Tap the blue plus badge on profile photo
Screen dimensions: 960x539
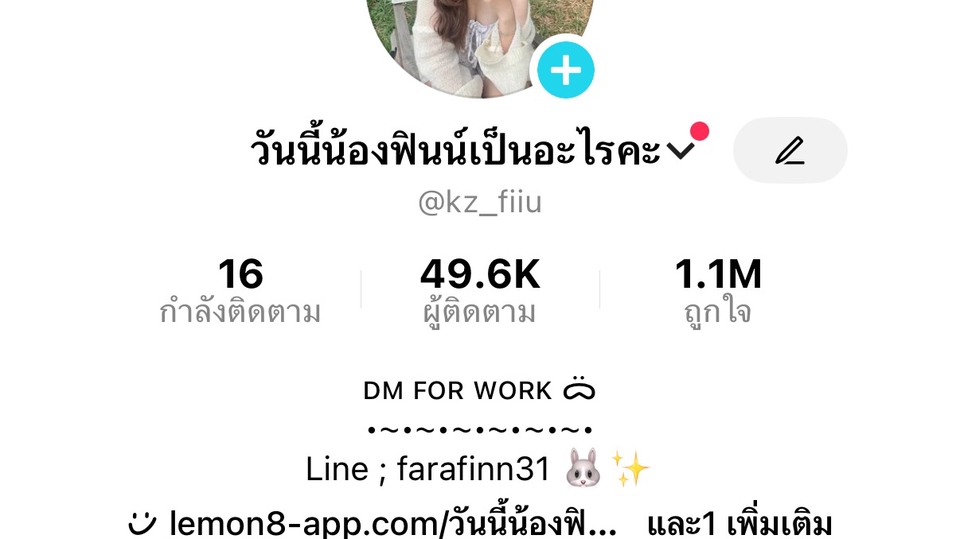566,71
